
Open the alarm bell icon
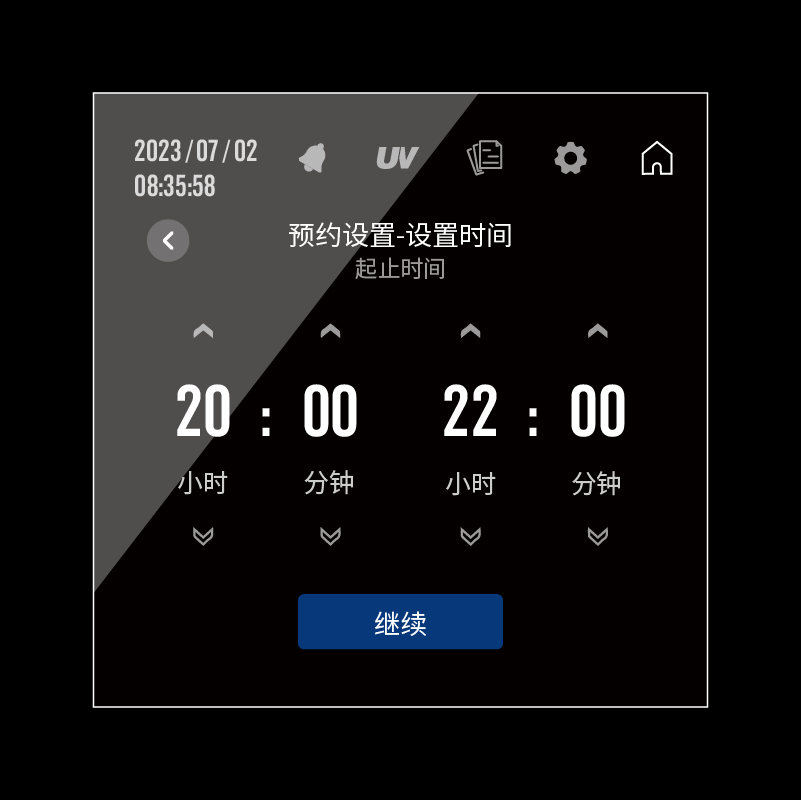pyautogui.click(x=313, y=158)
